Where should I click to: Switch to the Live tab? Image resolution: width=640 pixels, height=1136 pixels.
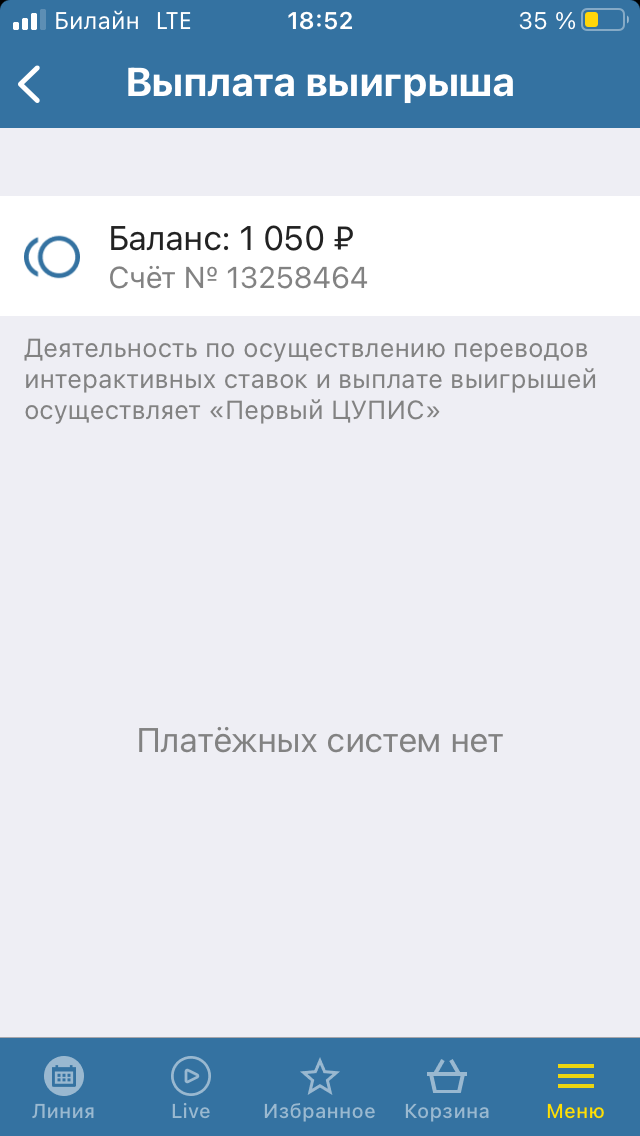tap(191, 1087)
